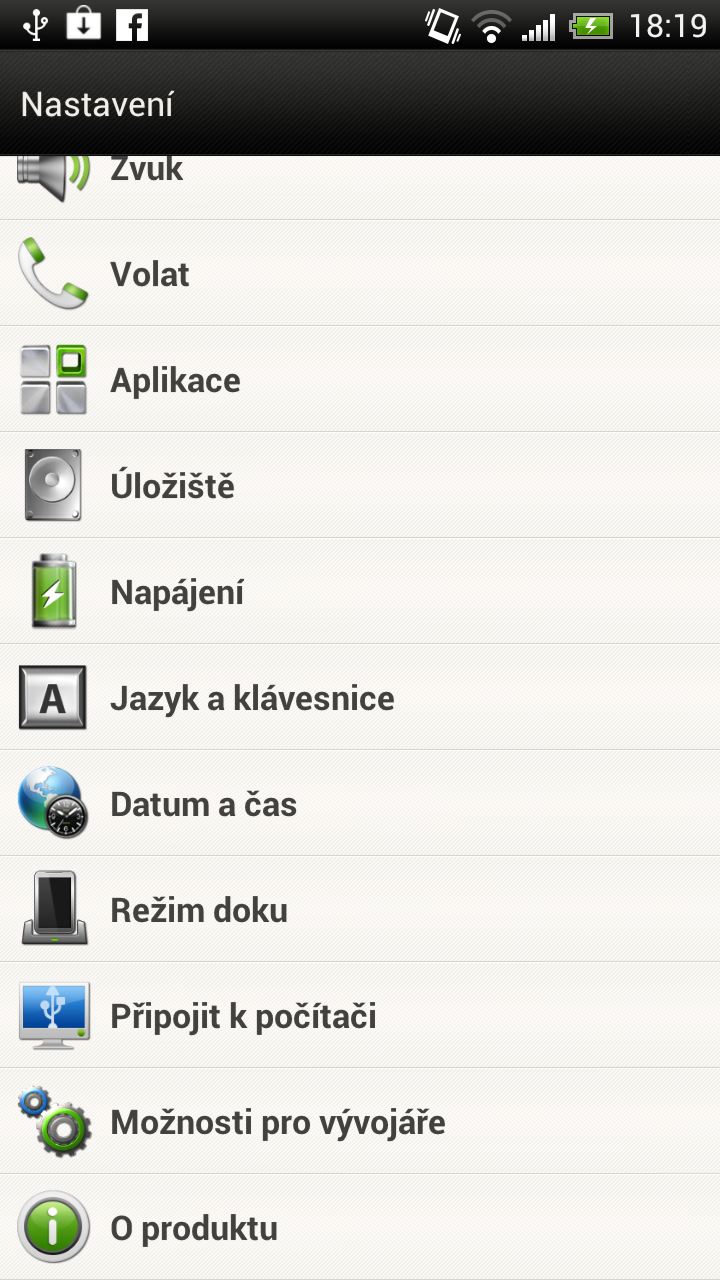The width and height of the screenshot is (720, 1280).
Task: Tap the USB debugging status icon
Action: click(38, 25)
